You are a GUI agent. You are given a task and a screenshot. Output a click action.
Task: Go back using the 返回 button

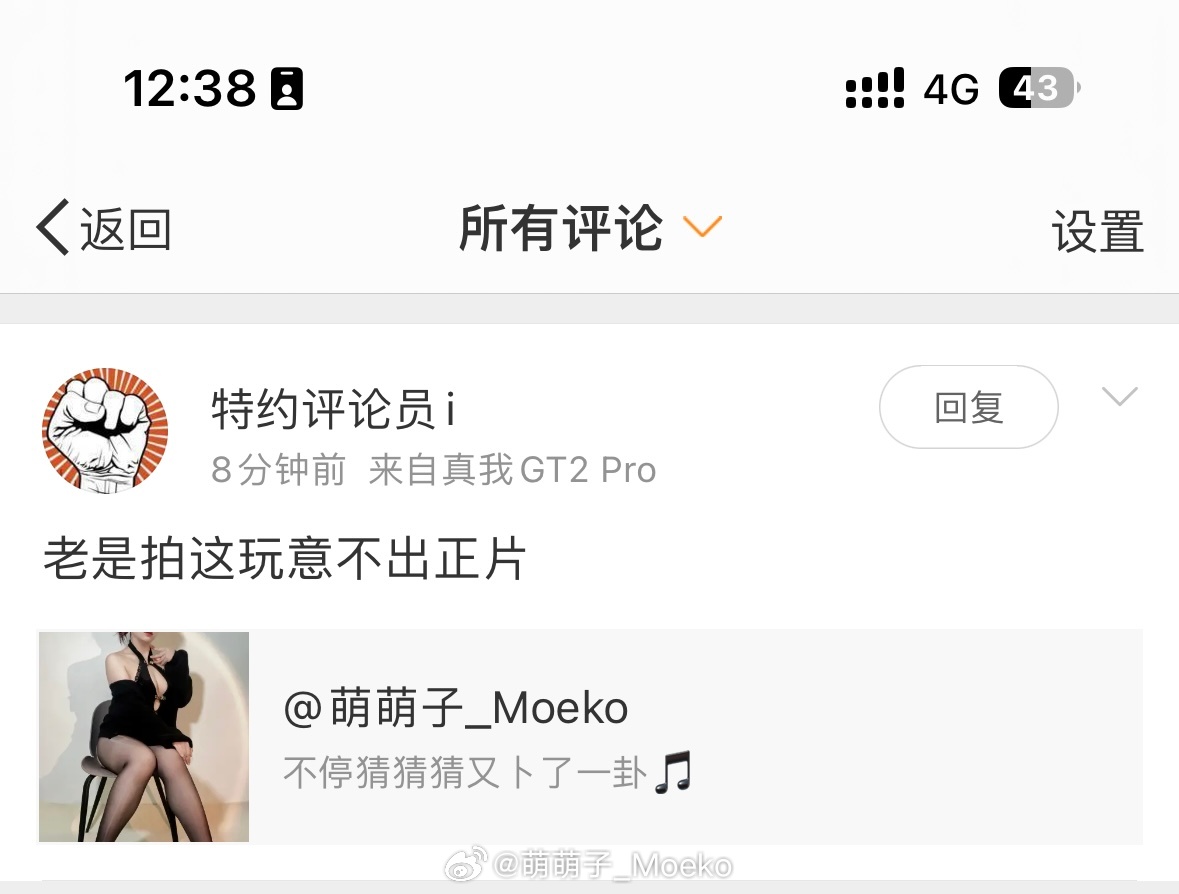[x=104, y=229]
